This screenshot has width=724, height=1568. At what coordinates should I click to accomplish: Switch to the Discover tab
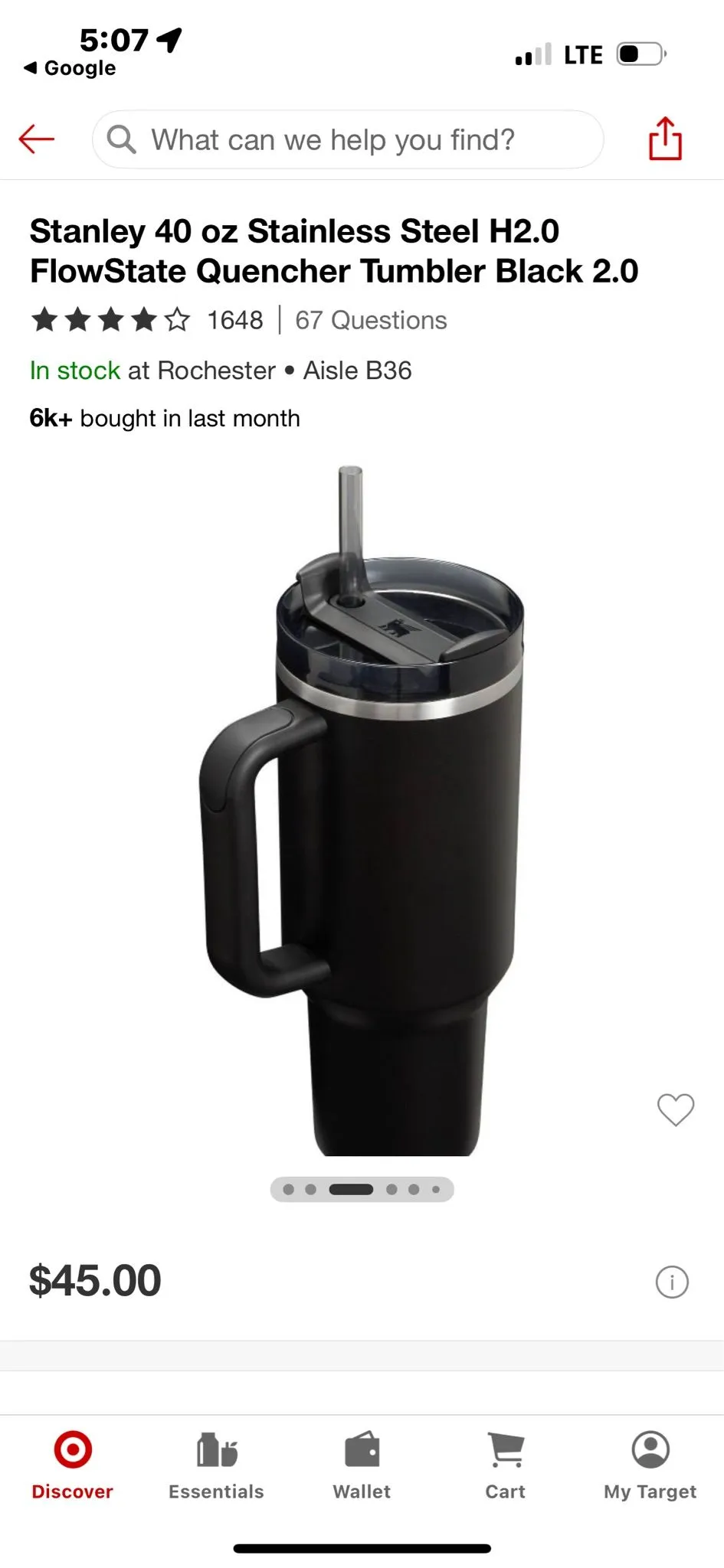tap(73, 1465)
